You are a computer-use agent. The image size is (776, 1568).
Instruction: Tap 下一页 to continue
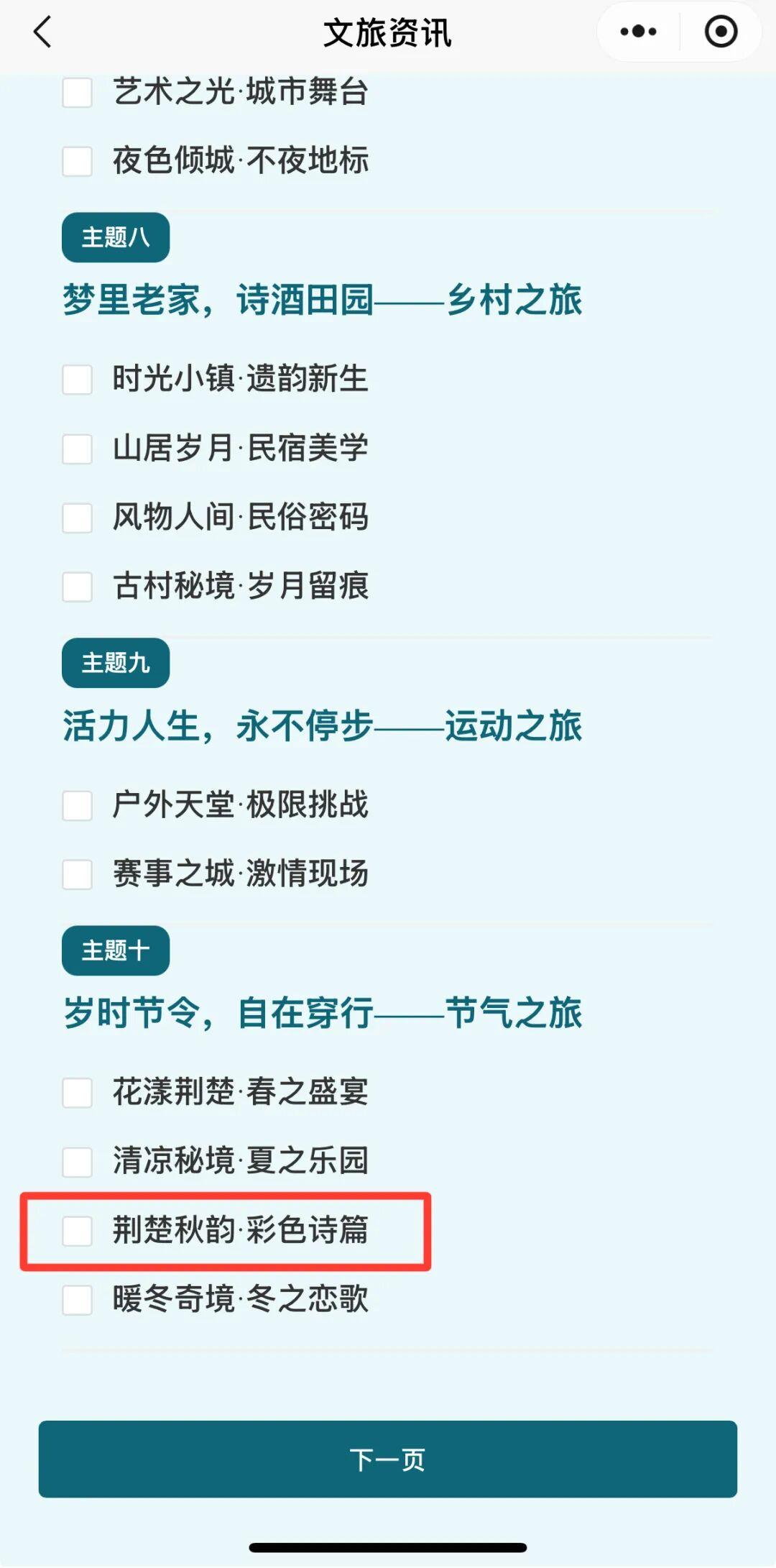tap(388, 1459)
